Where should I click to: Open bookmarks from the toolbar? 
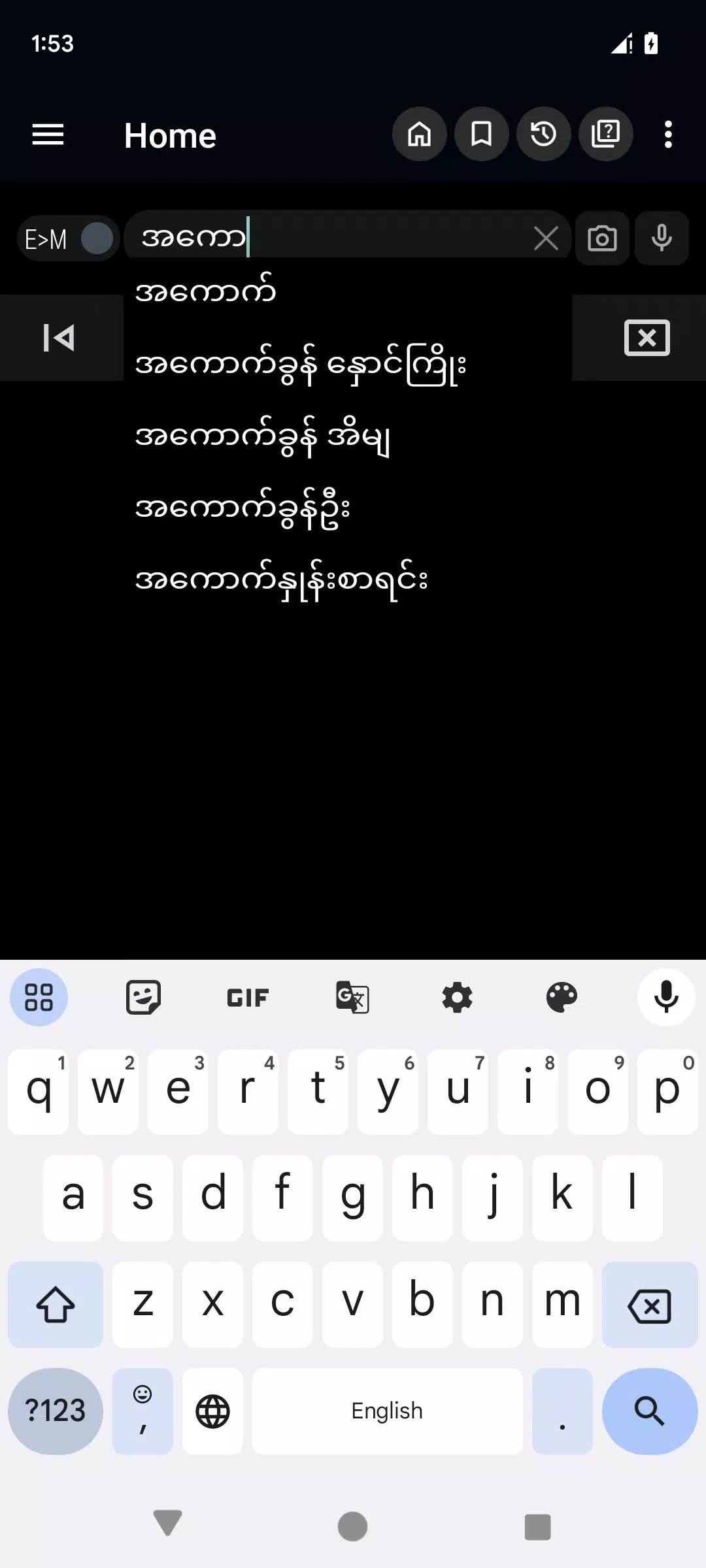click(481, 135)
